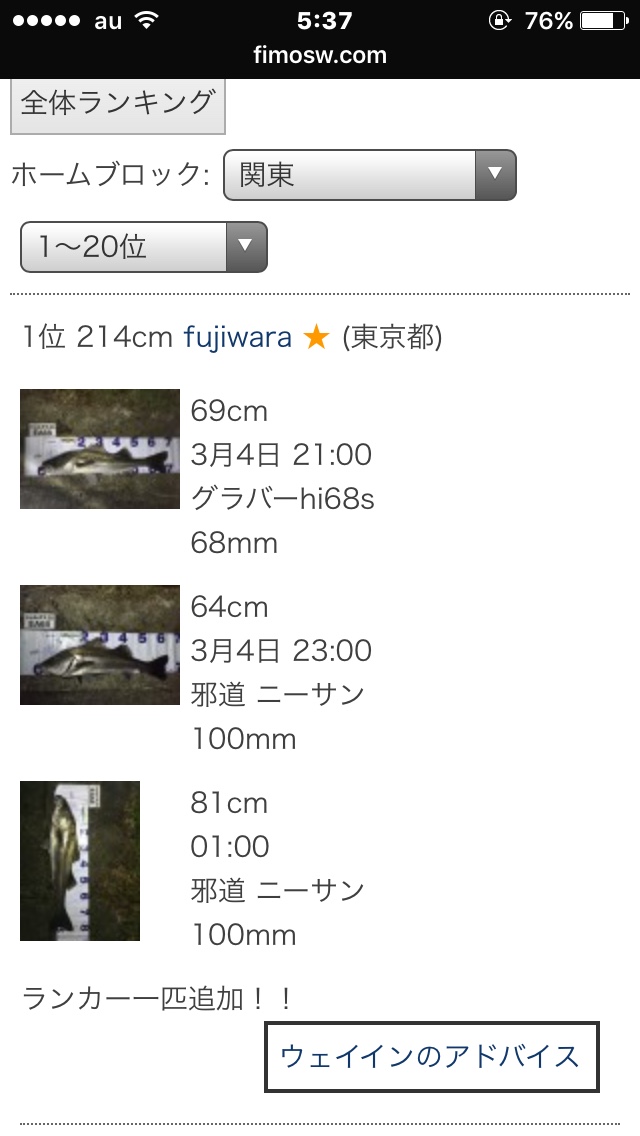This screenshot has height=1136, width=640.
Task: View the 69cm fish photo
Action: pyautogui.click(x=100, y=449)
